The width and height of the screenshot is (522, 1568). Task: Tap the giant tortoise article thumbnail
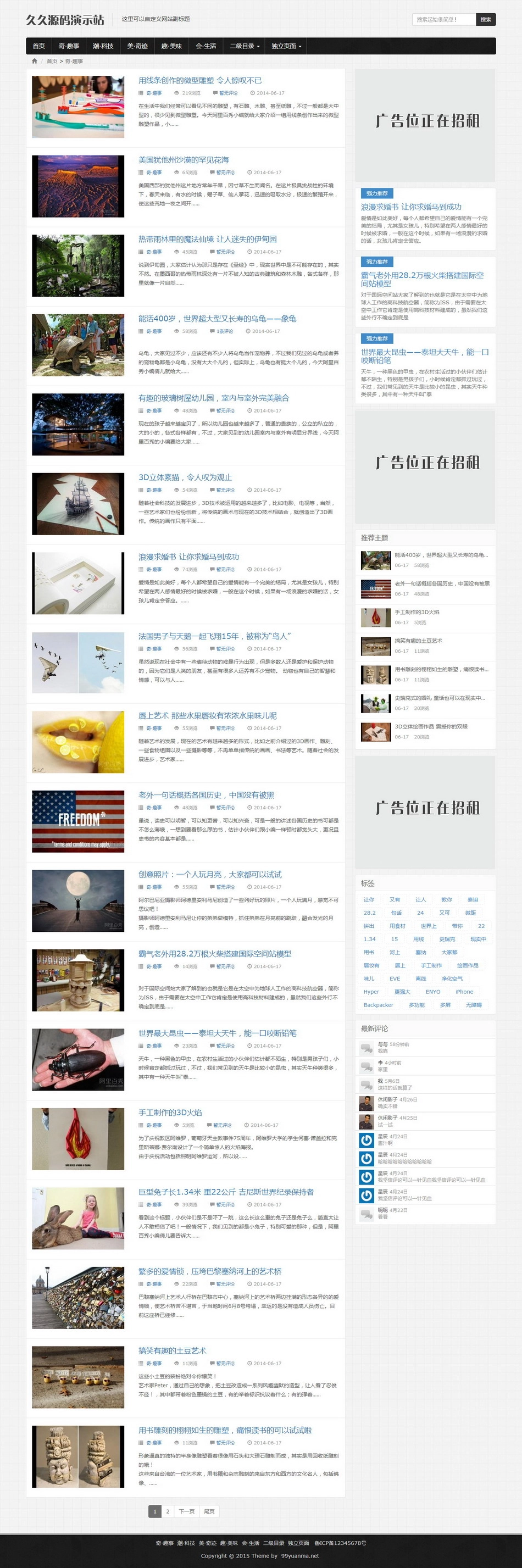78,344
